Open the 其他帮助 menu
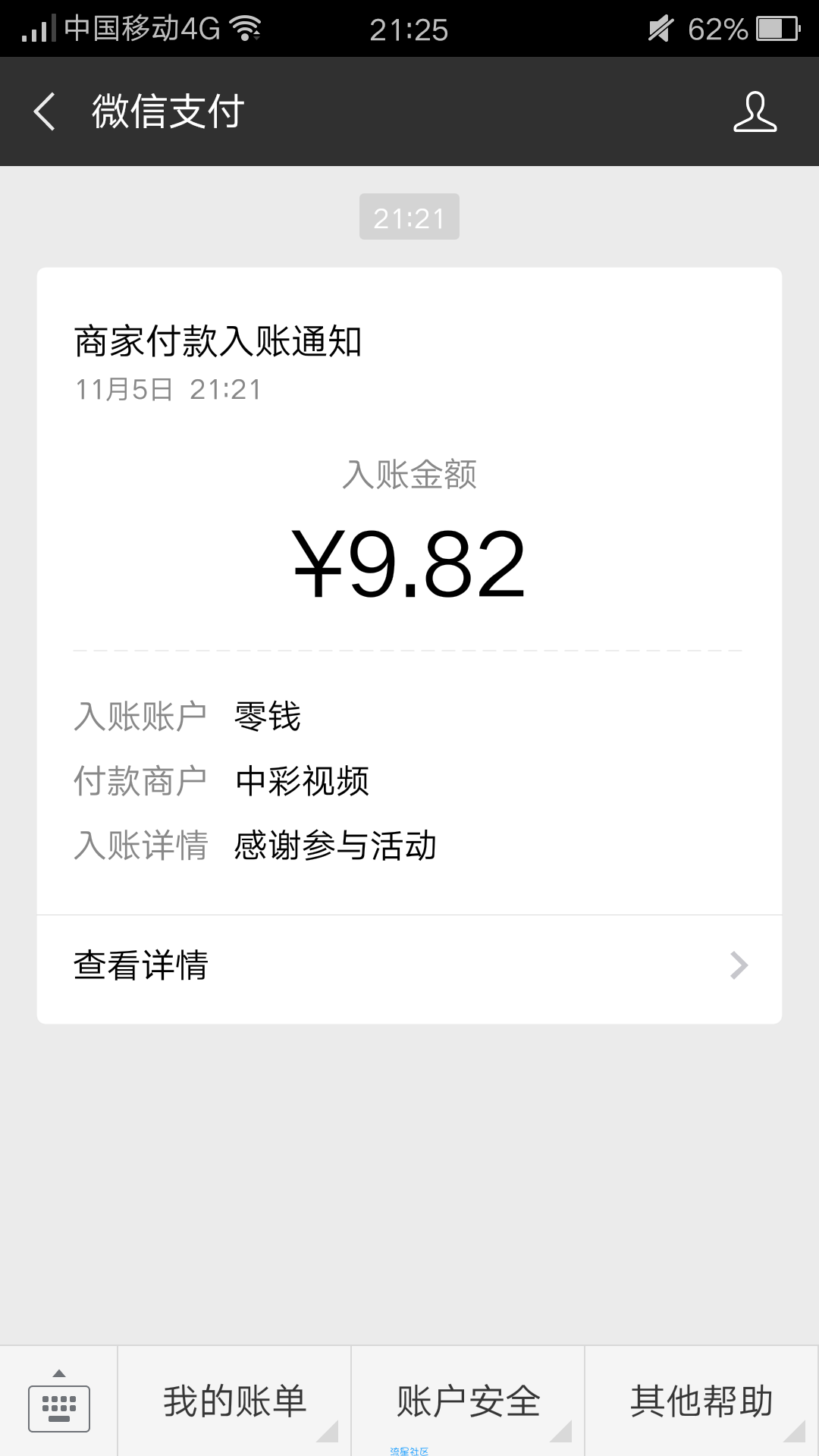 tap(701, 1401)
